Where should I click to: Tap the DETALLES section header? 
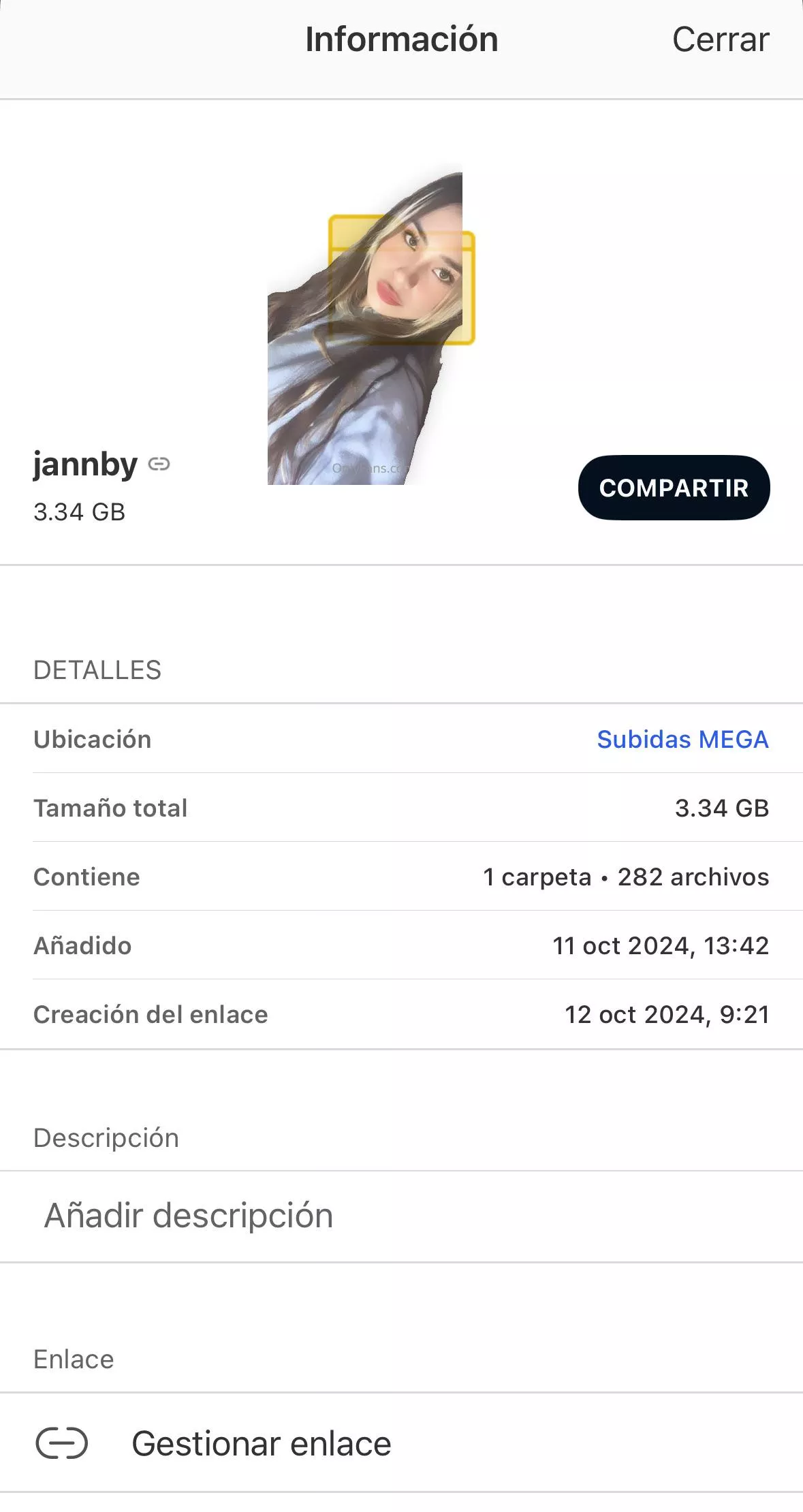(97, 670)
